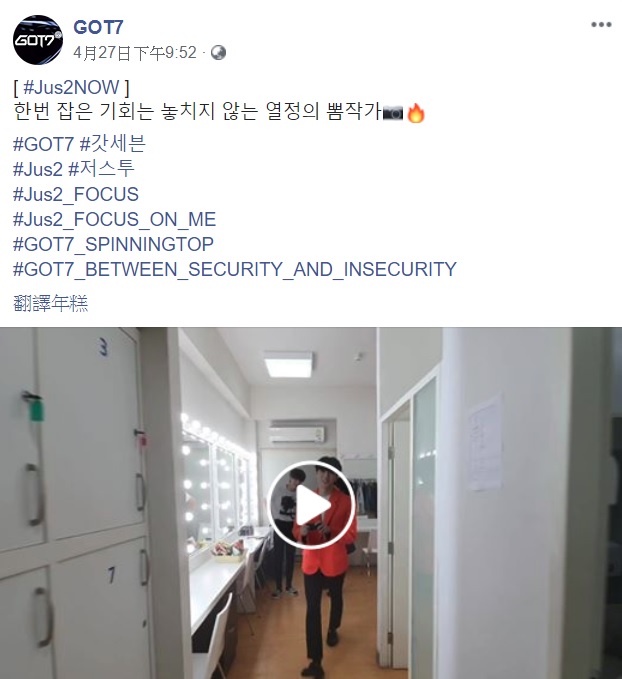The height and width of the screenshot is (679, 622).
Task: Open the #갓세븐 hashtag
Action: pos(112,144)
